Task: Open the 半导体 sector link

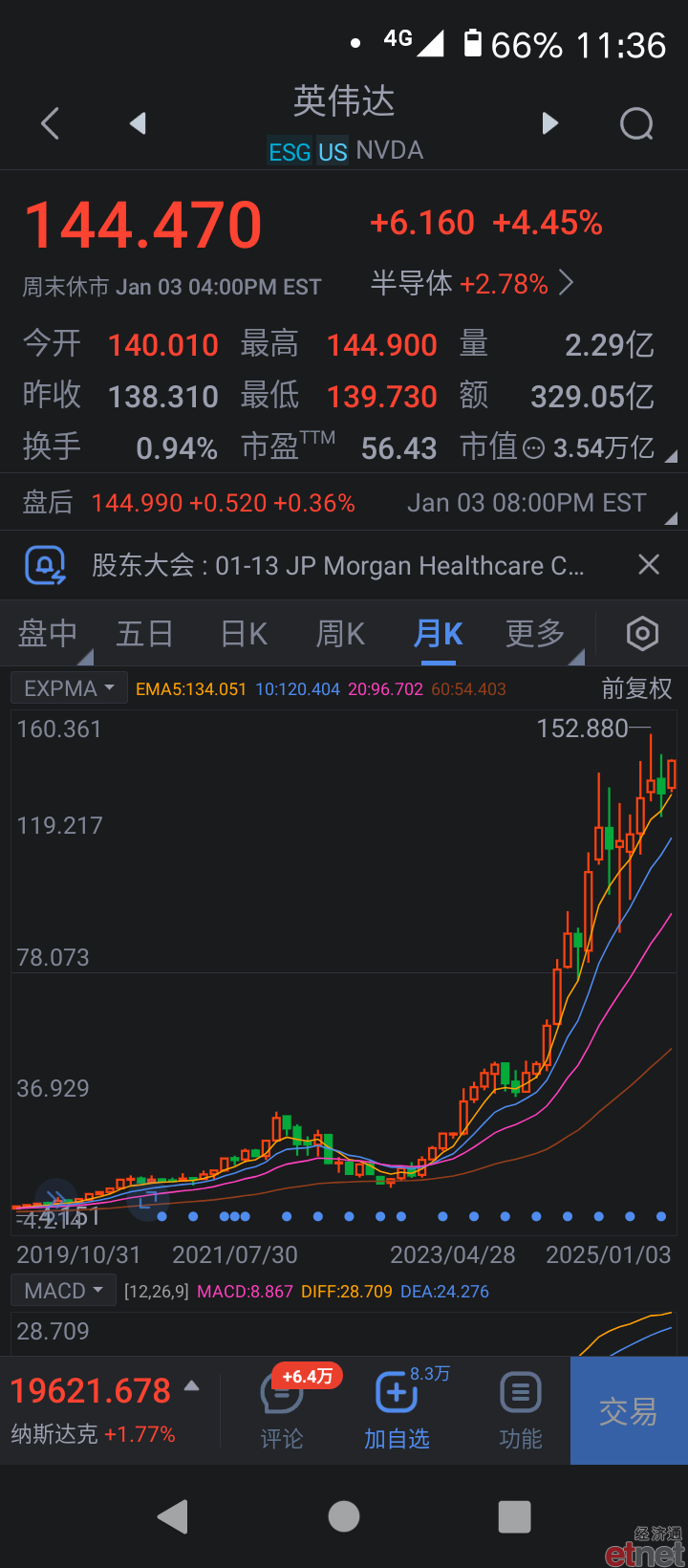Action: coord(472,283)
